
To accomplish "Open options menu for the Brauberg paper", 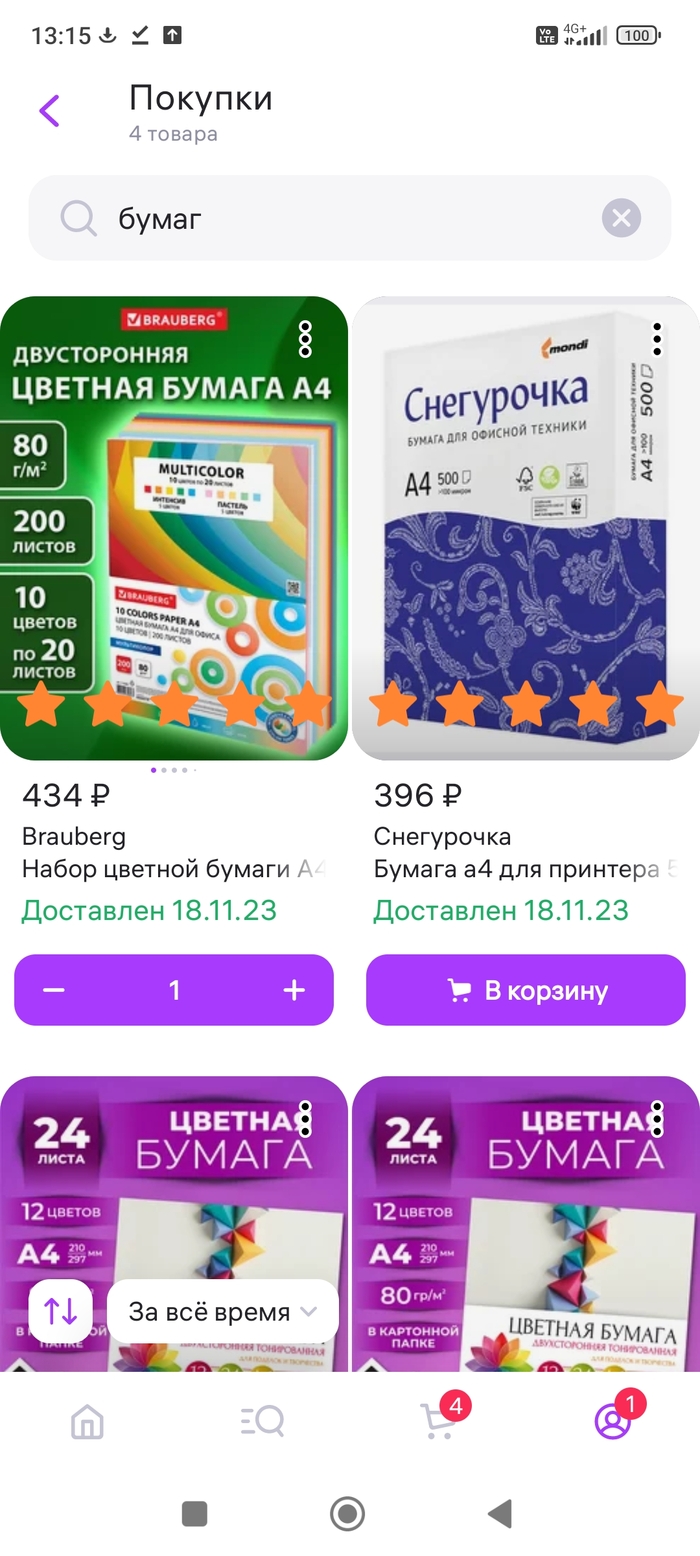I will click(x=305, y=339).
